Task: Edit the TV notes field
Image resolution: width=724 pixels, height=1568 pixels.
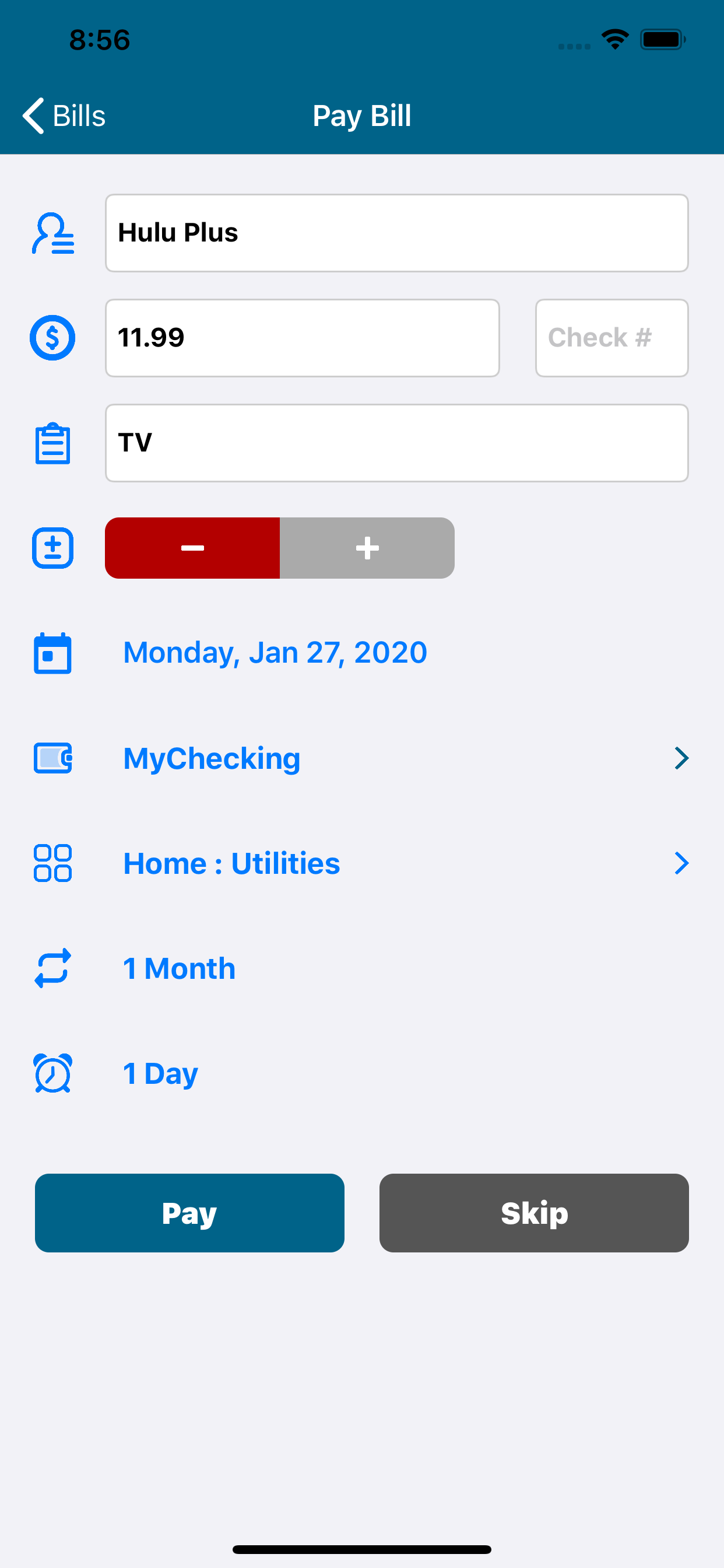Action: point(396,443)
